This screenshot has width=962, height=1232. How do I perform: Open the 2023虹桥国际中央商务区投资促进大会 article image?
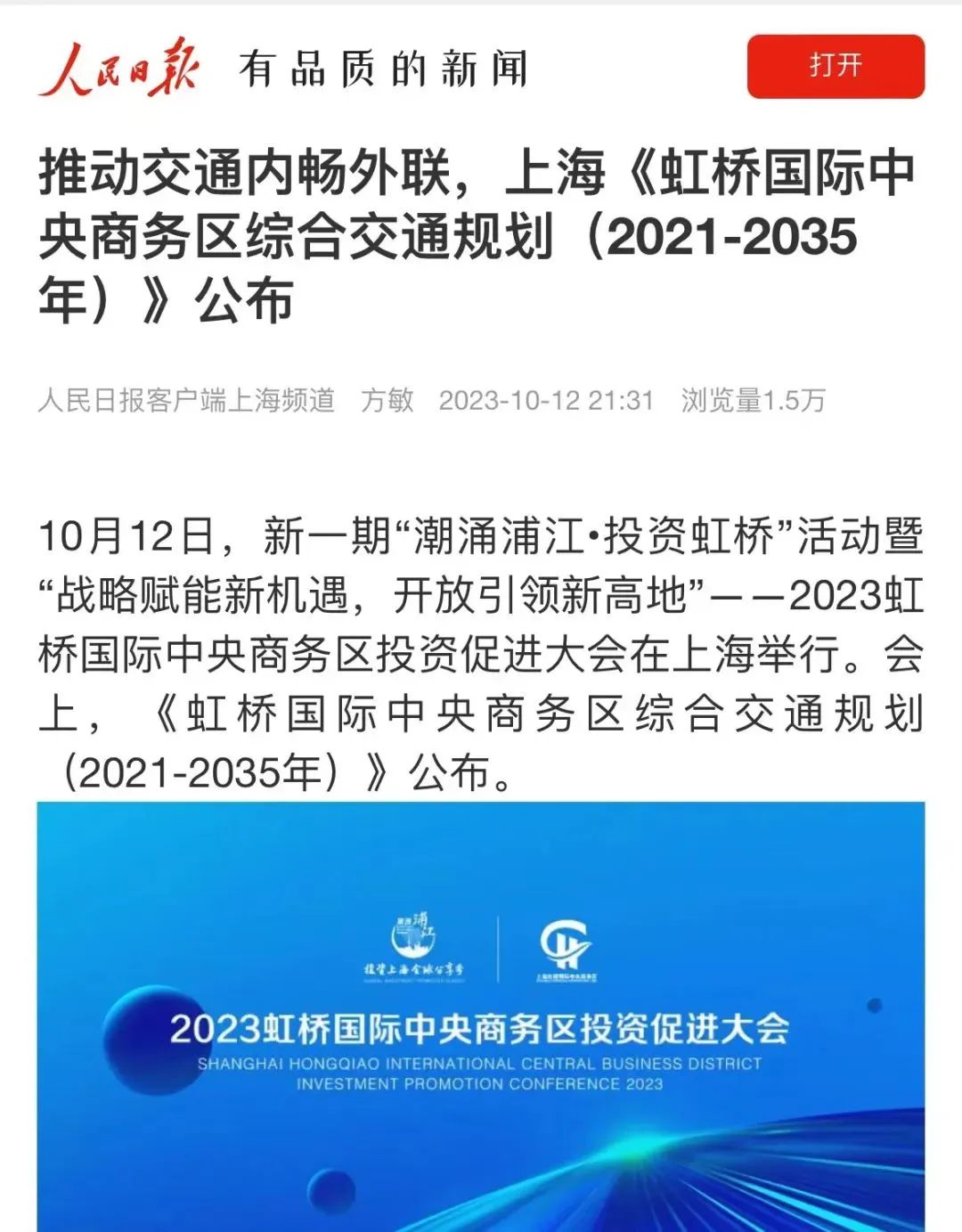coord(480,1016)
